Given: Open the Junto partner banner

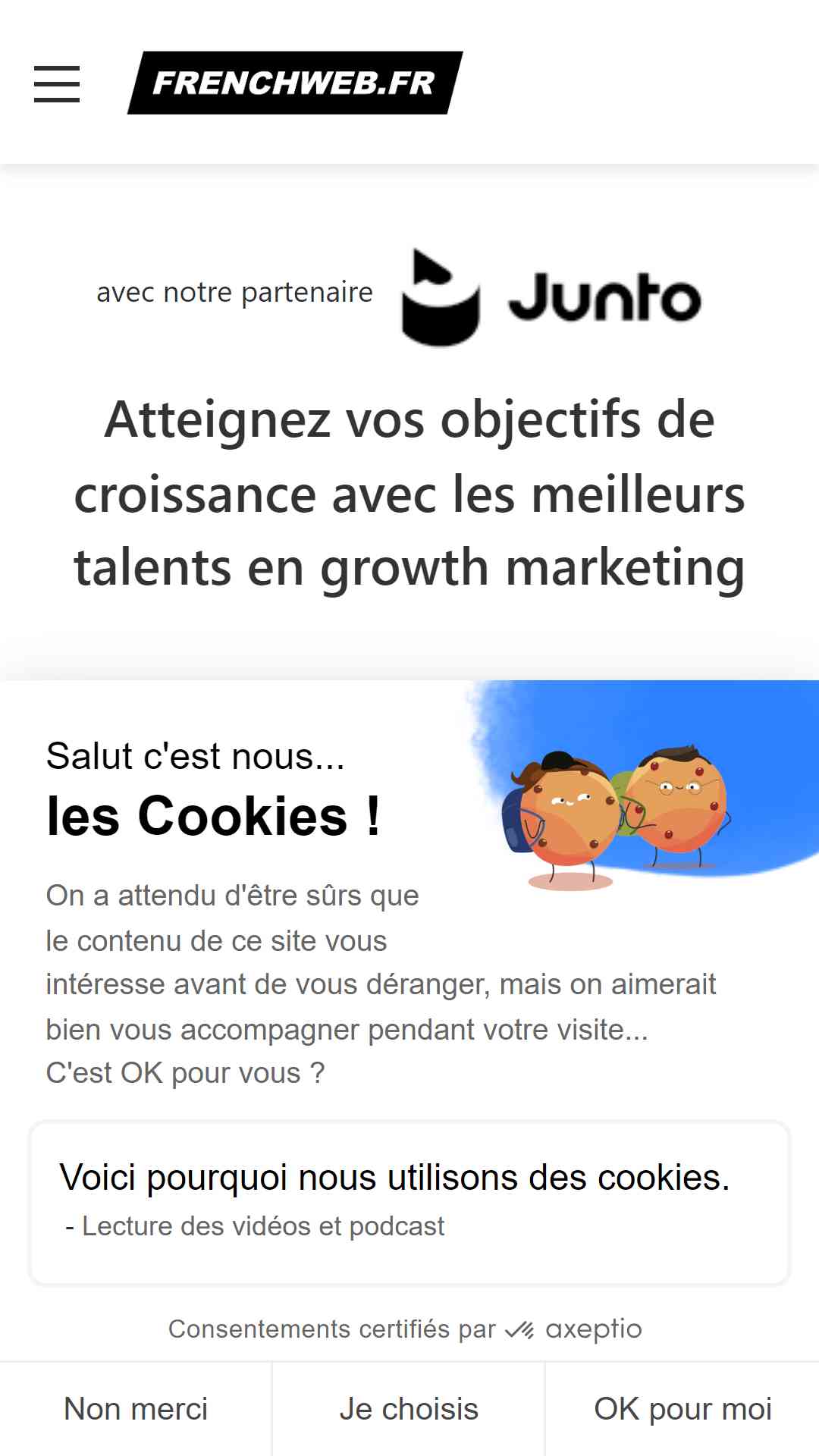Looking at the screenshot, I should click(409, 422).
